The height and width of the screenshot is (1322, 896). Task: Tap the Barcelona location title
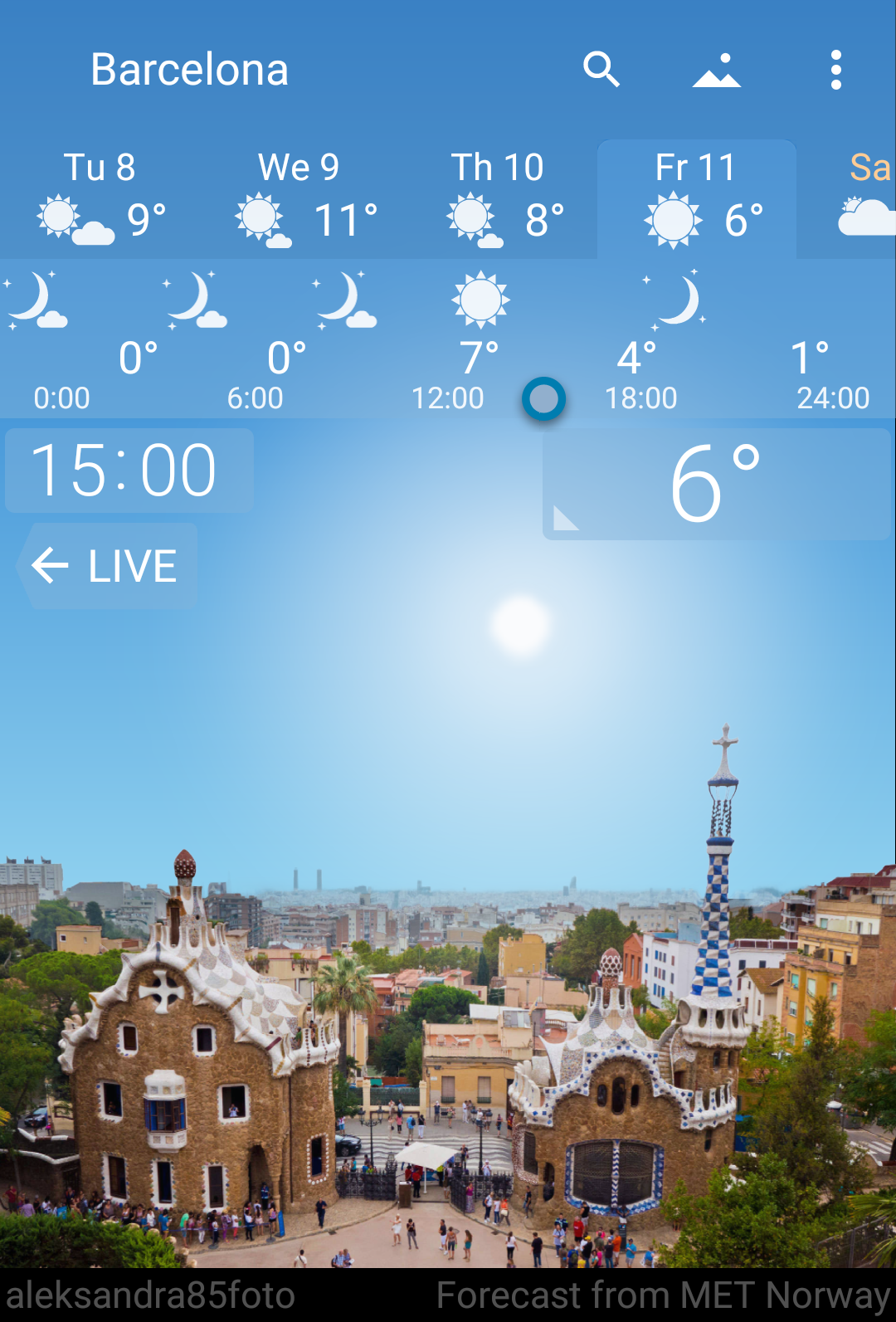[x=189, y=70]
